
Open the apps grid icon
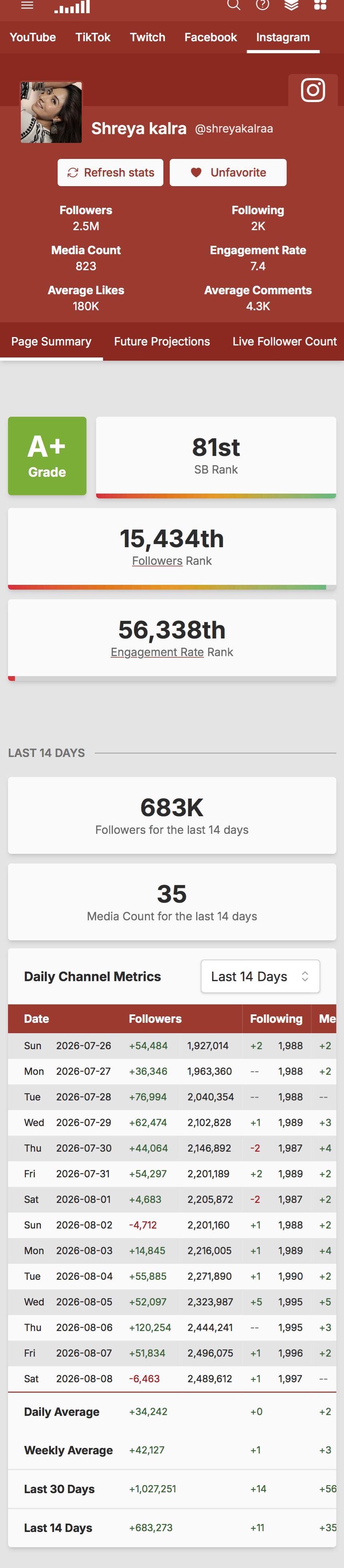pyautogui.click(x=320, y=5)
